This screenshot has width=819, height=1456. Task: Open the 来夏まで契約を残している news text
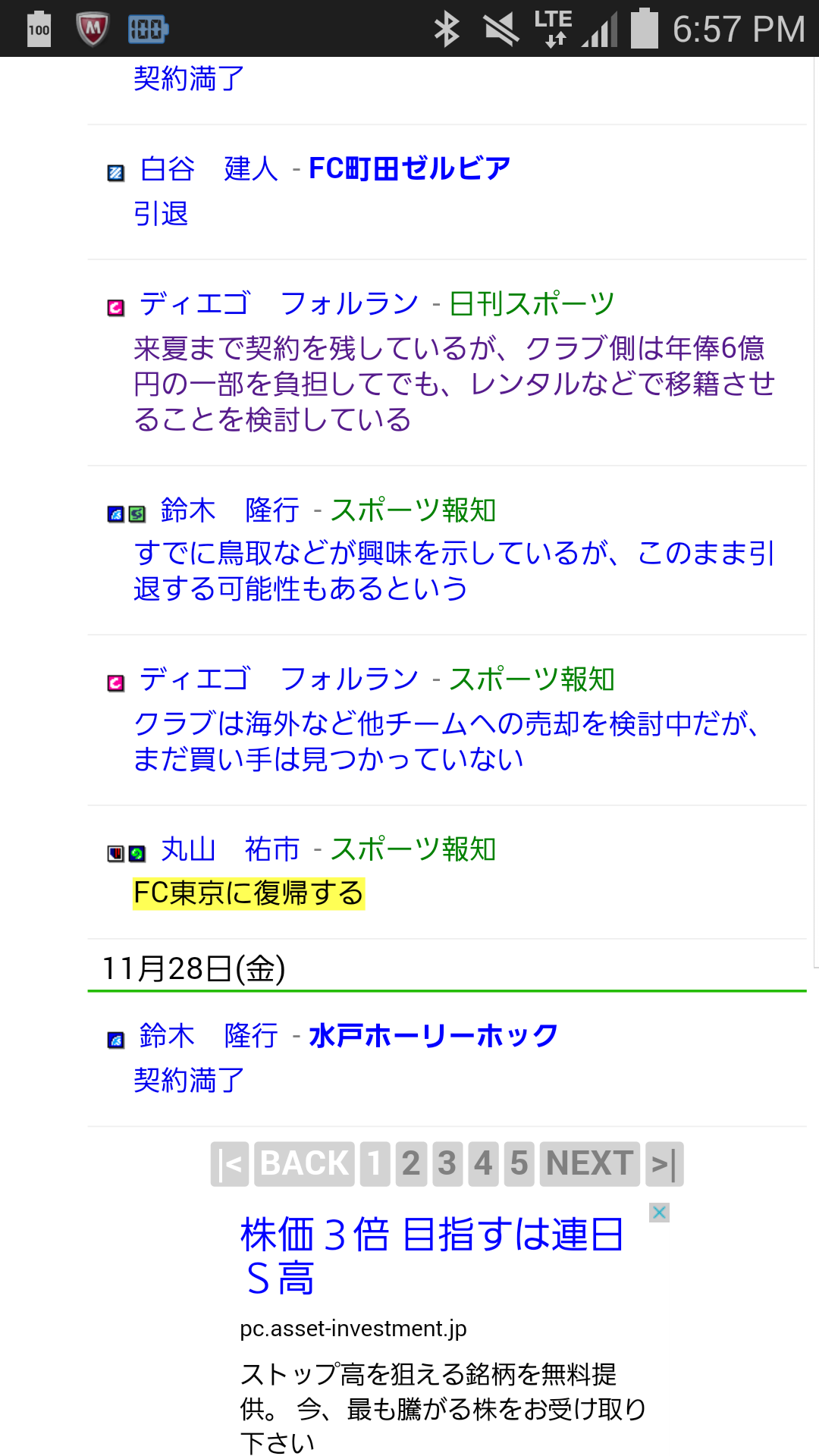453,384
